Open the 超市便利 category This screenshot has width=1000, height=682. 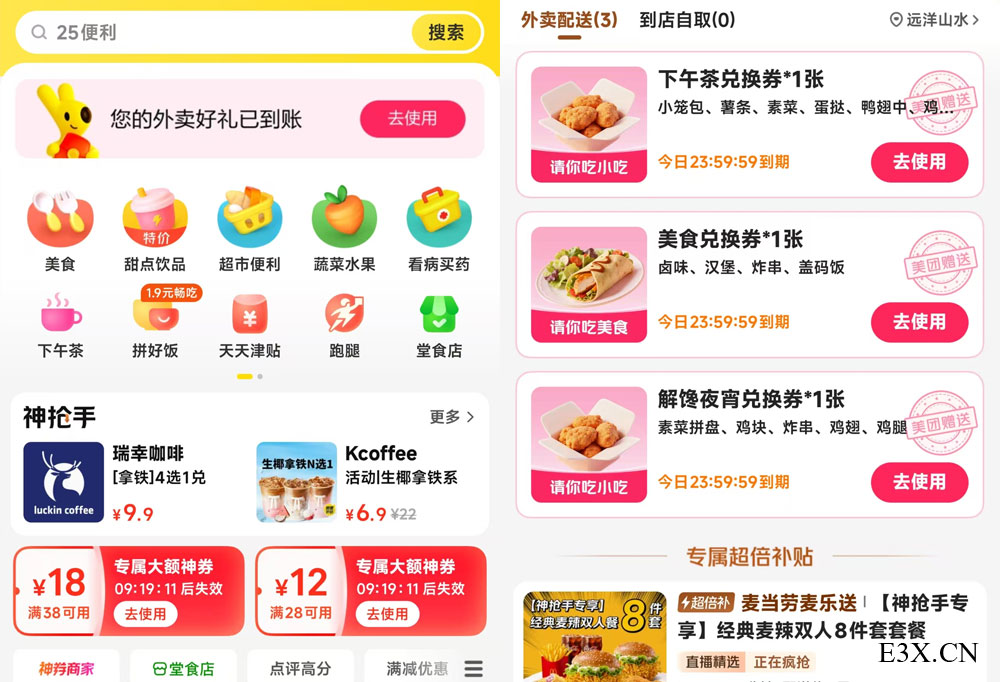(249, 229)
